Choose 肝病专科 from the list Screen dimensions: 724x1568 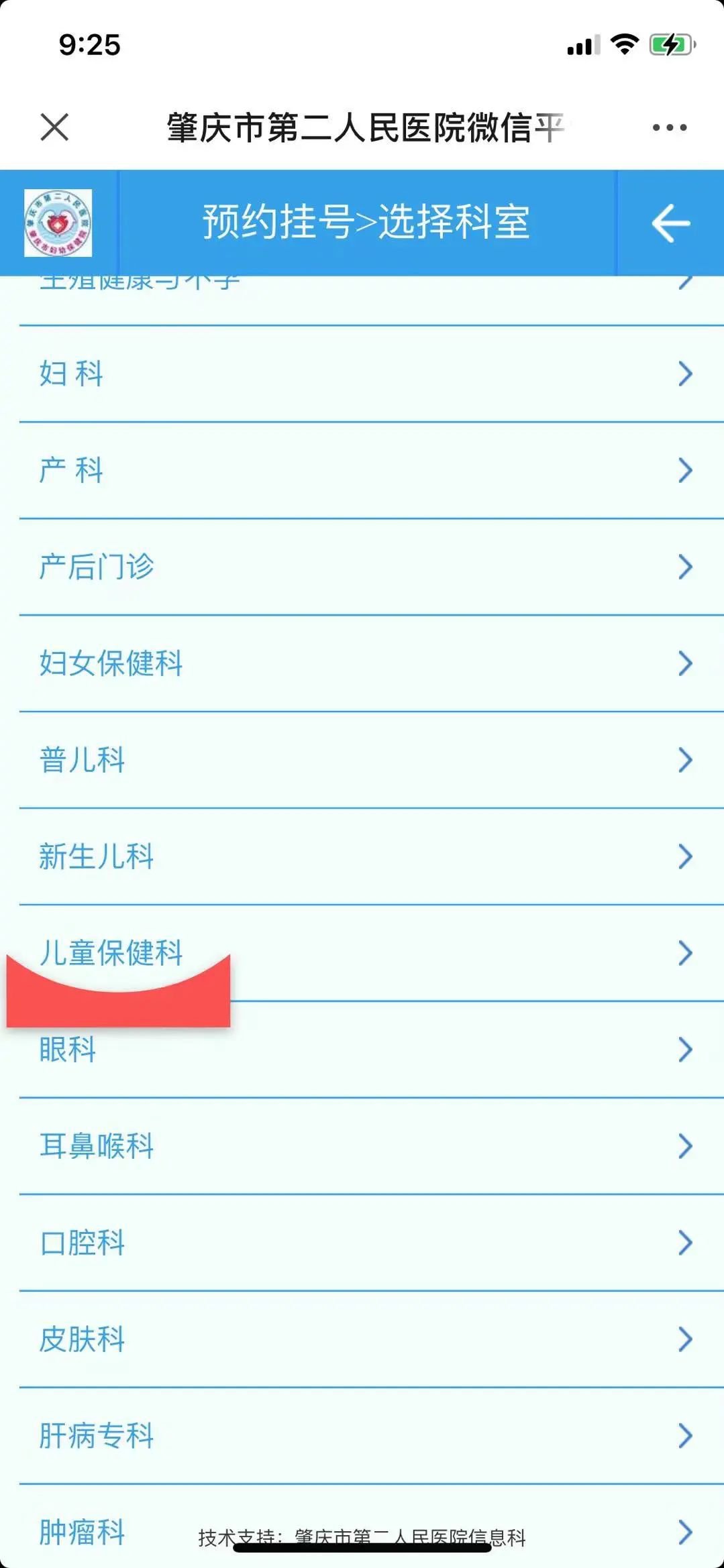click(x=362, y=1436)
